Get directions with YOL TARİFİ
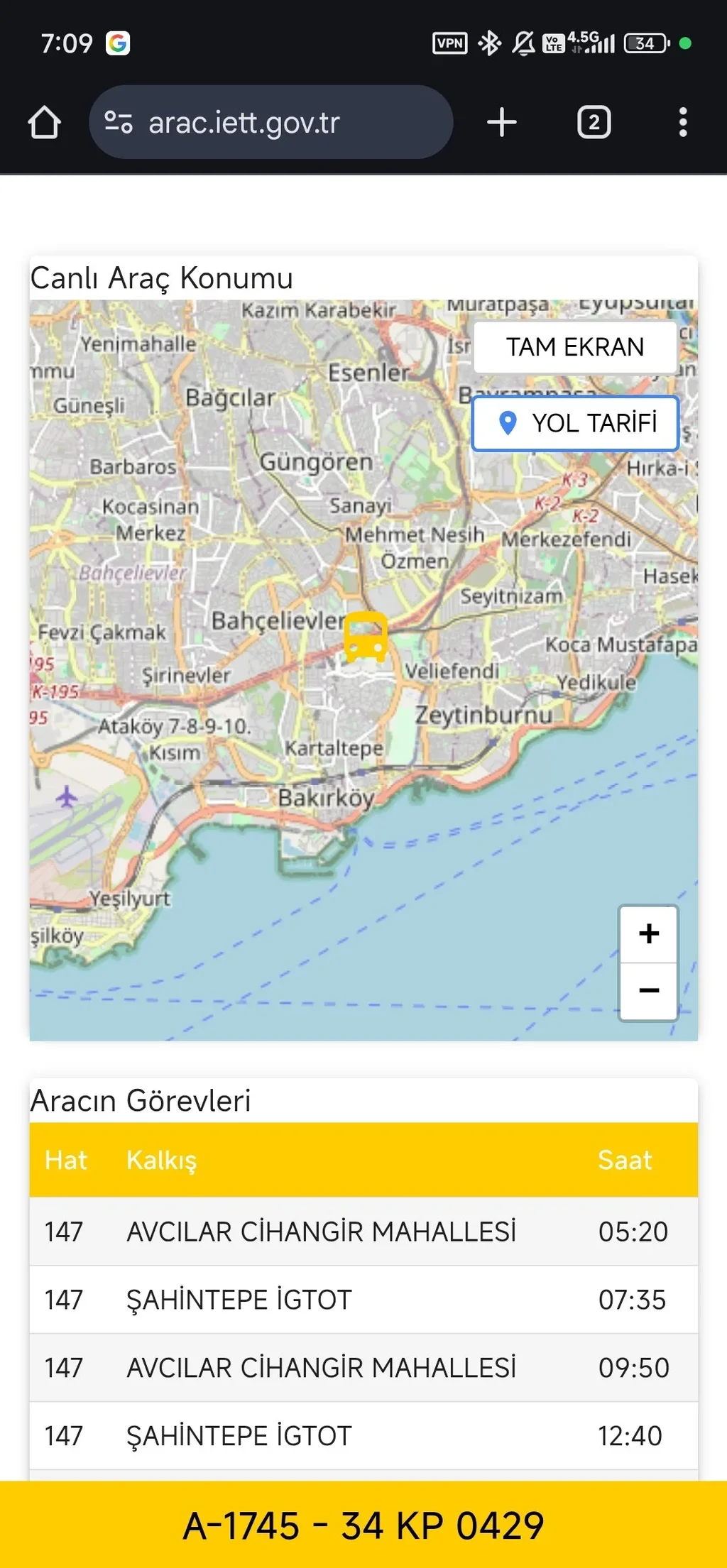This screenshot has width=727, height=1568. pyautogui.click(x=575, y=423)
